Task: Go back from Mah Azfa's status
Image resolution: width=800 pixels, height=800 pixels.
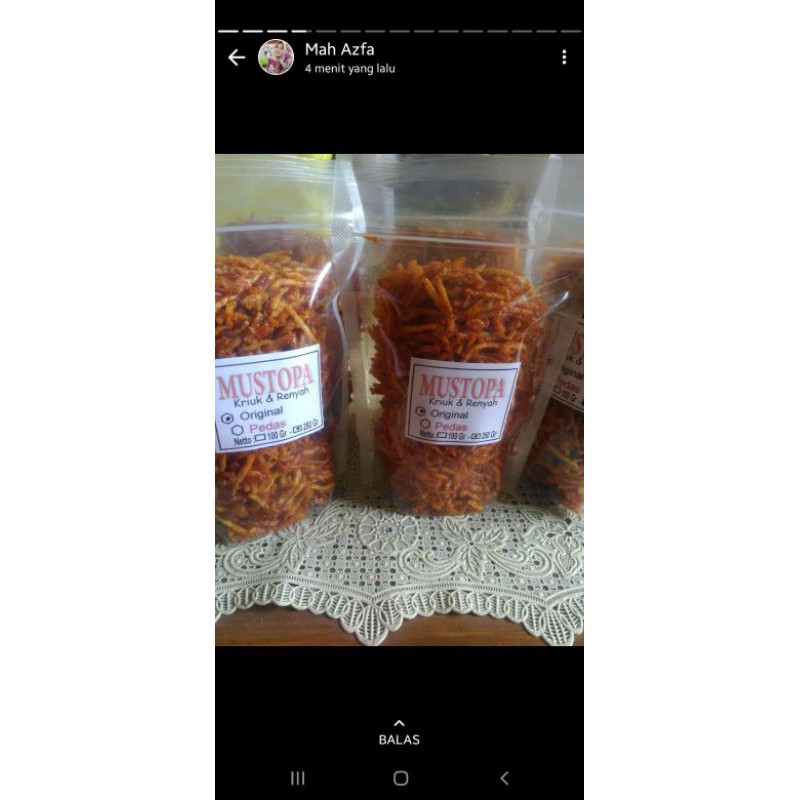Action: click(x=236, y=58)
